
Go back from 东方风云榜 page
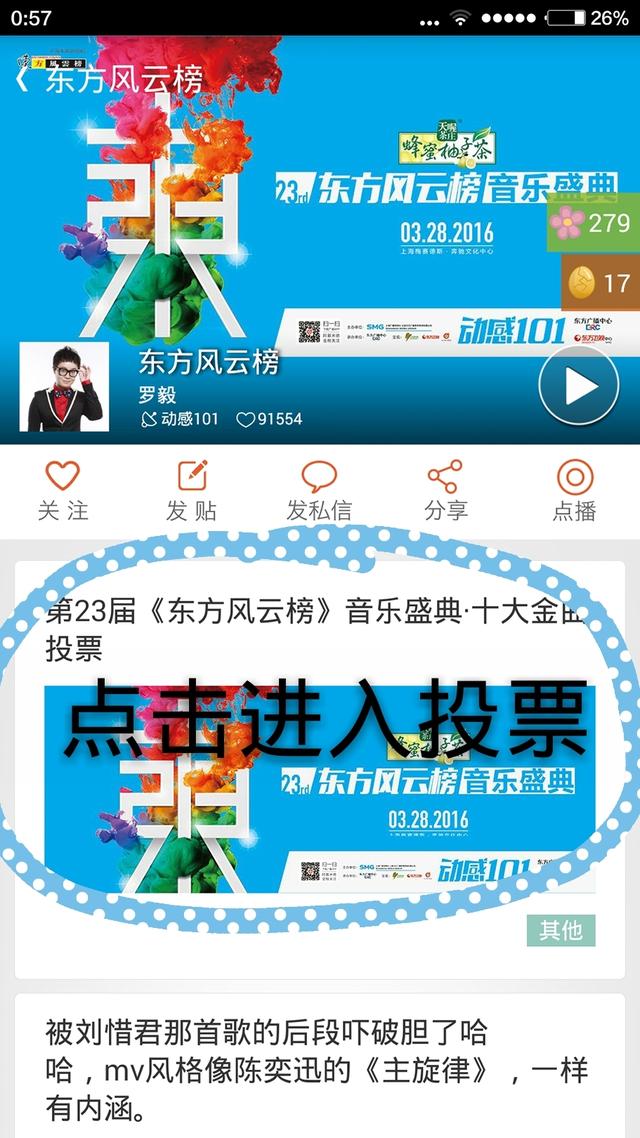pyautogui.click(x=22, y=78)
